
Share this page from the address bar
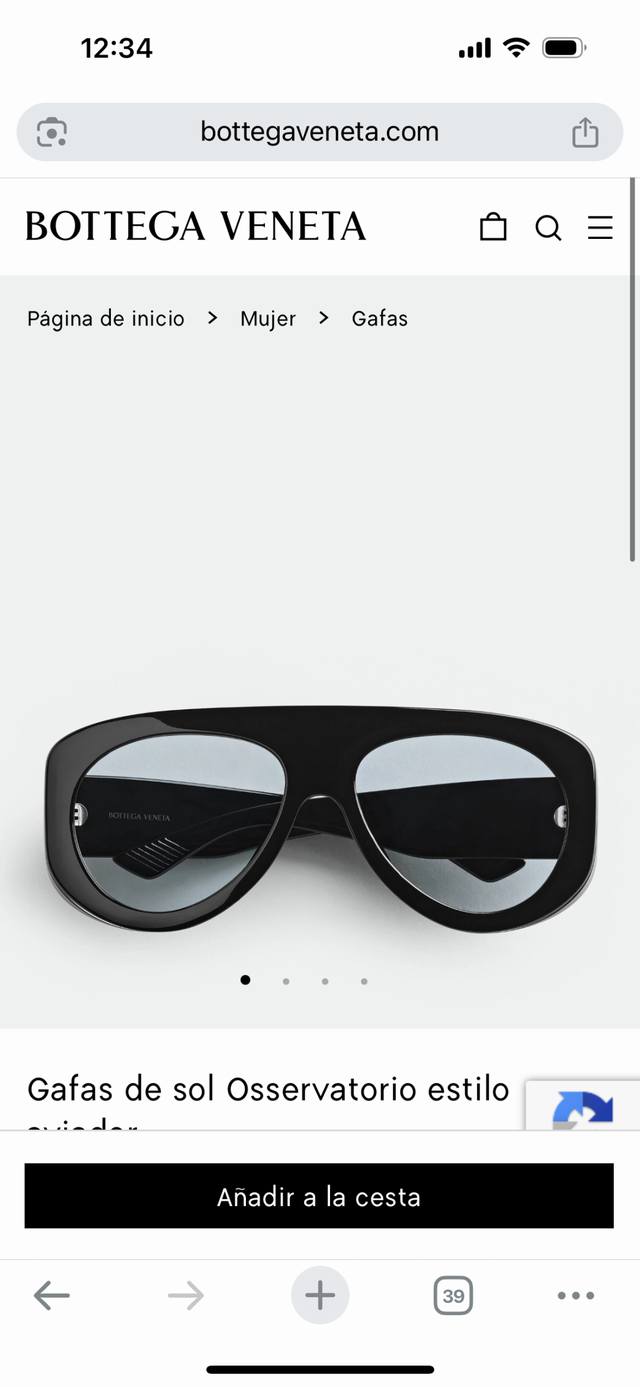click(x=585, y=132)
